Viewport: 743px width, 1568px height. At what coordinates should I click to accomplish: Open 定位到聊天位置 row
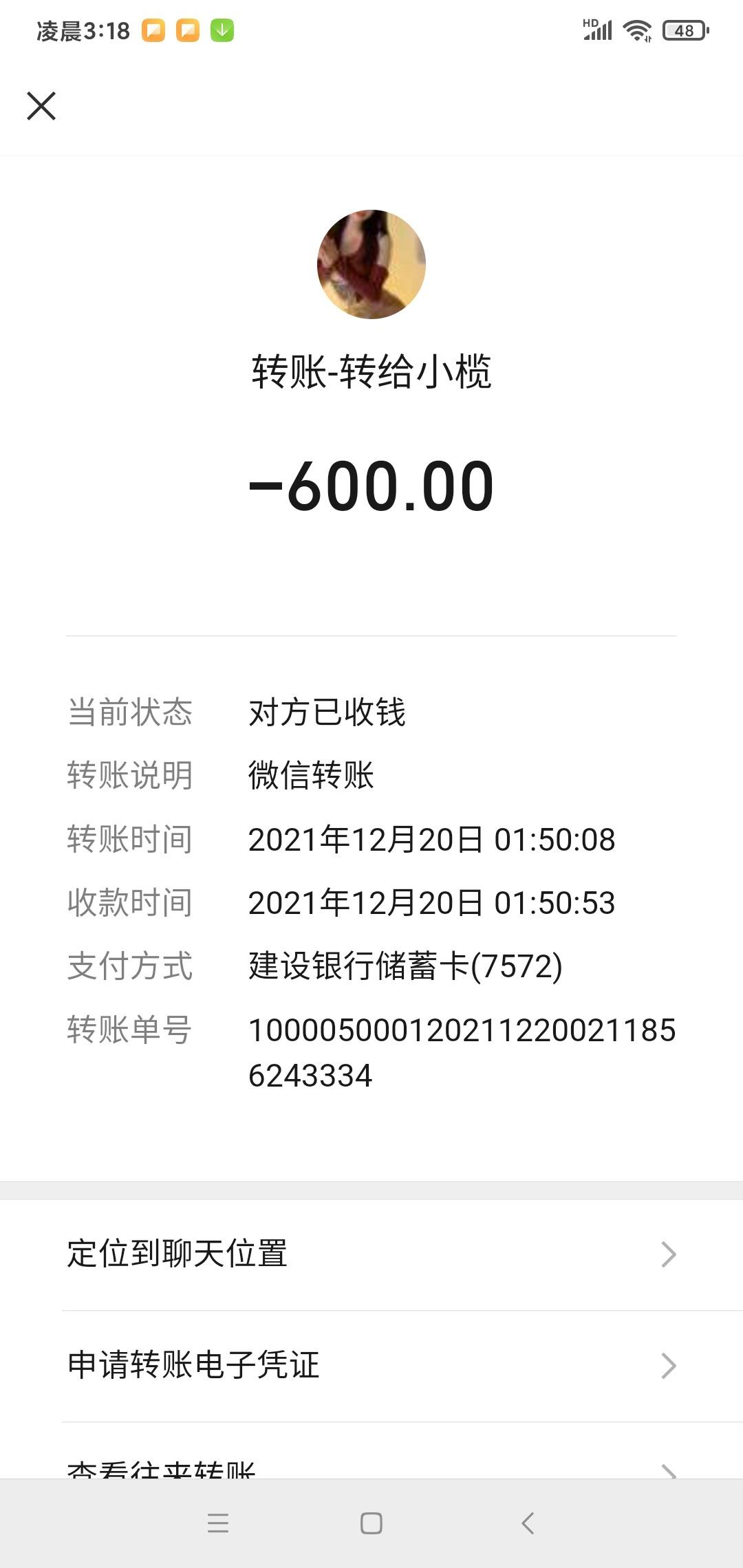[x=371, y=1254]
